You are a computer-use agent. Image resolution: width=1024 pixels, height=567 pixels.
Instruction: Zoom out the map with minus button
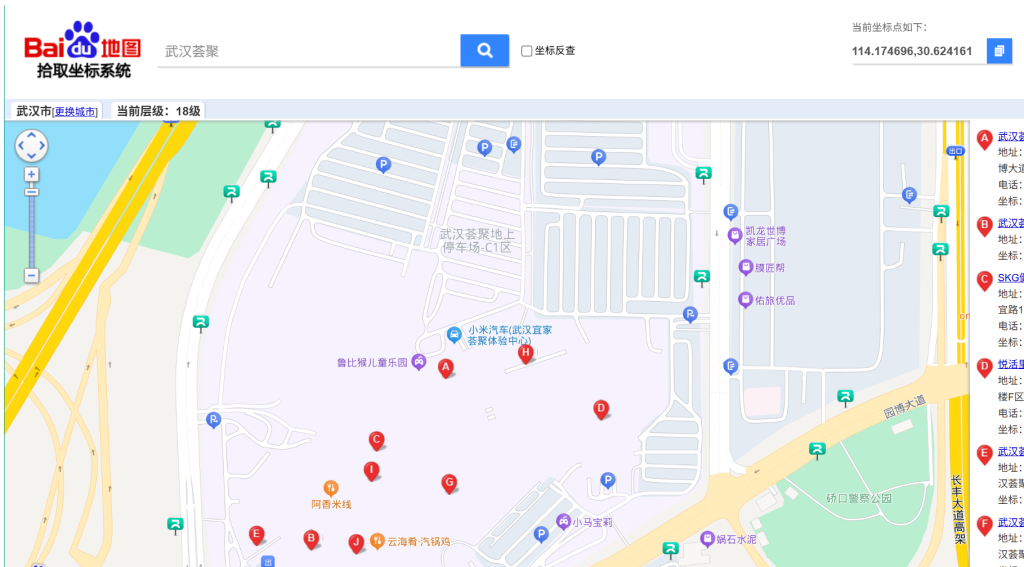(x=32, y=275)
